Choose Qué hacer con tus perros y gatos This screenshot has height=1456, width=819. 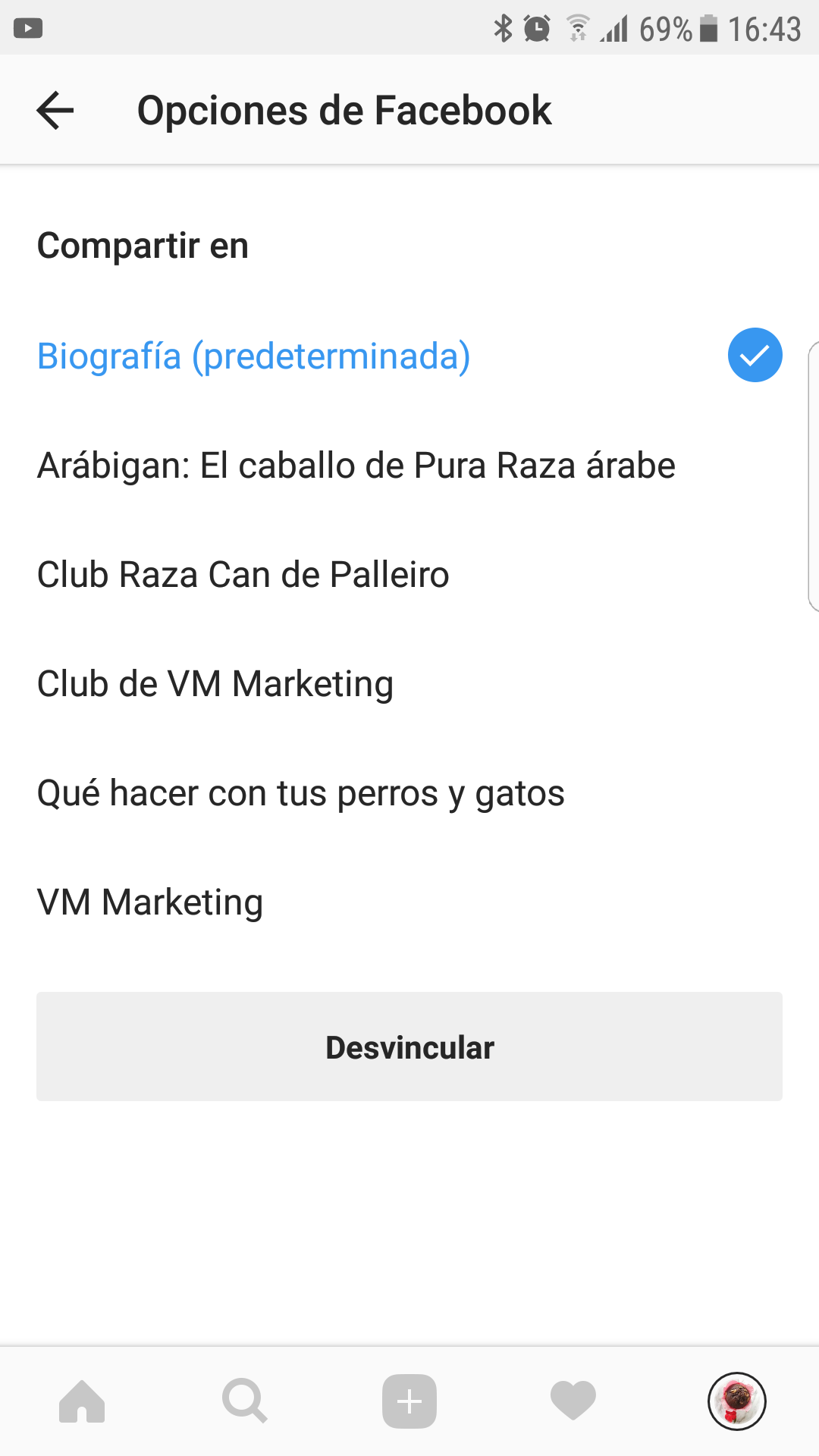click(300, 793)
